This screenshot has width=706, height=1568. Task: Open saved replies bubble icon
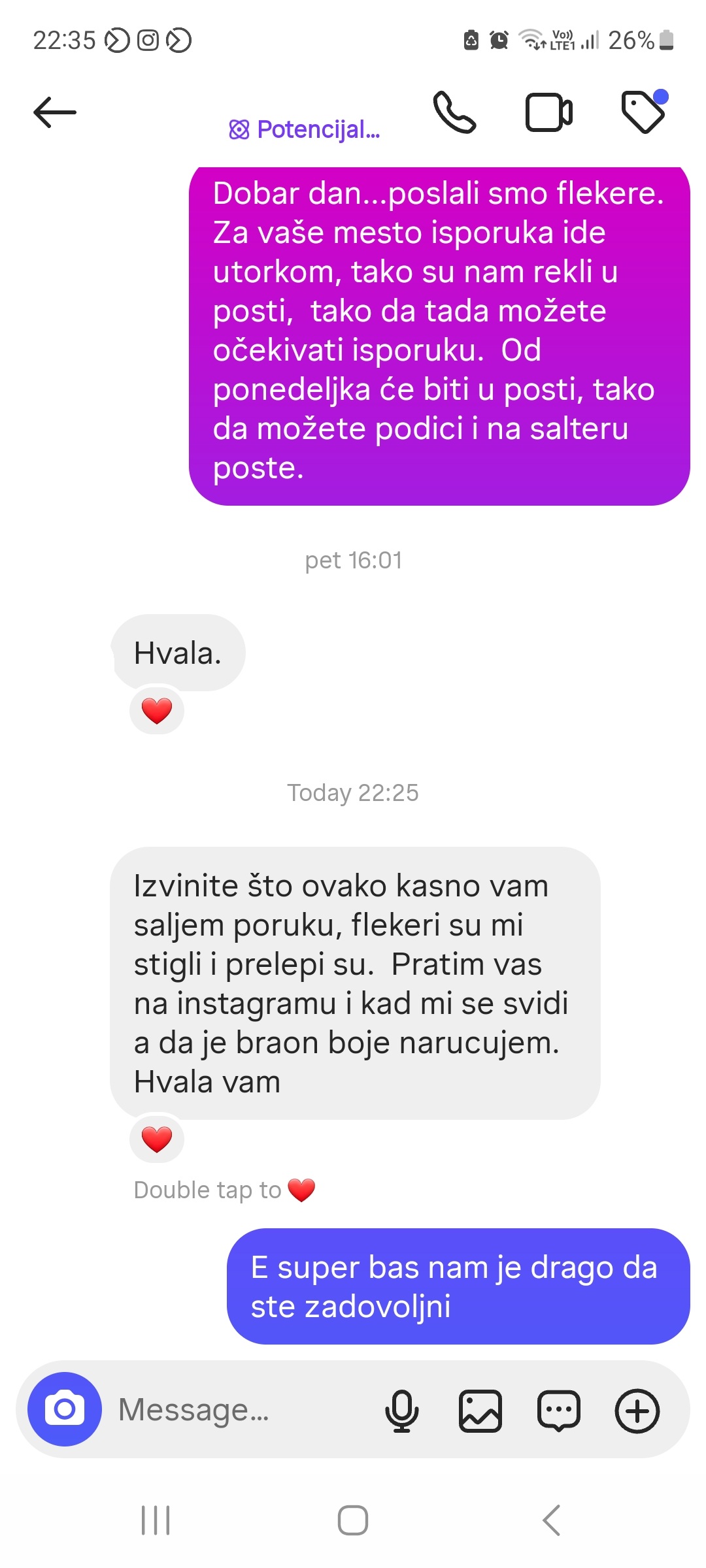(x=559, y=1411)
